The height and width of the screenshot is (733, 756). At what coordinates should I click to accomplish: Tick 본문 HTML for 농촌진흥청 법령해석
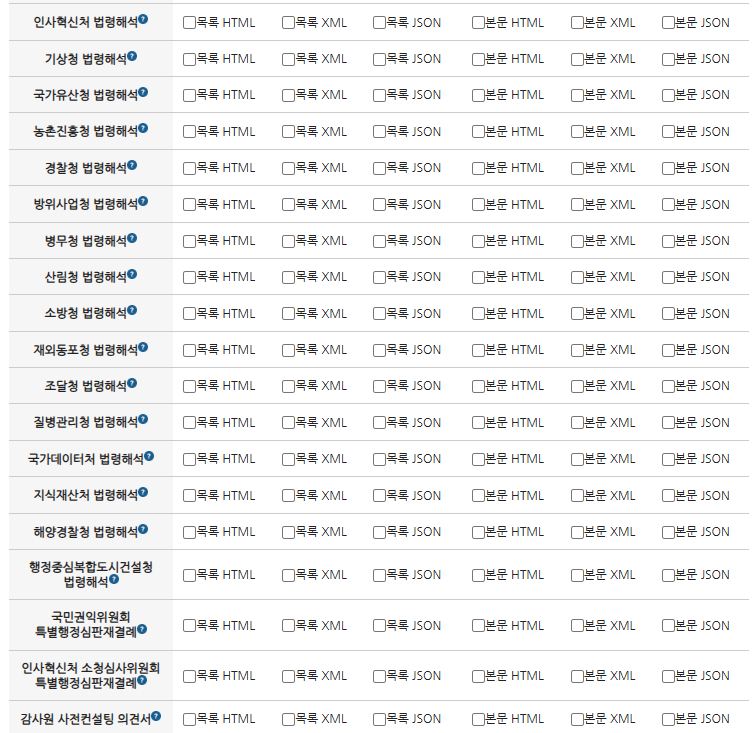point(478,132)
